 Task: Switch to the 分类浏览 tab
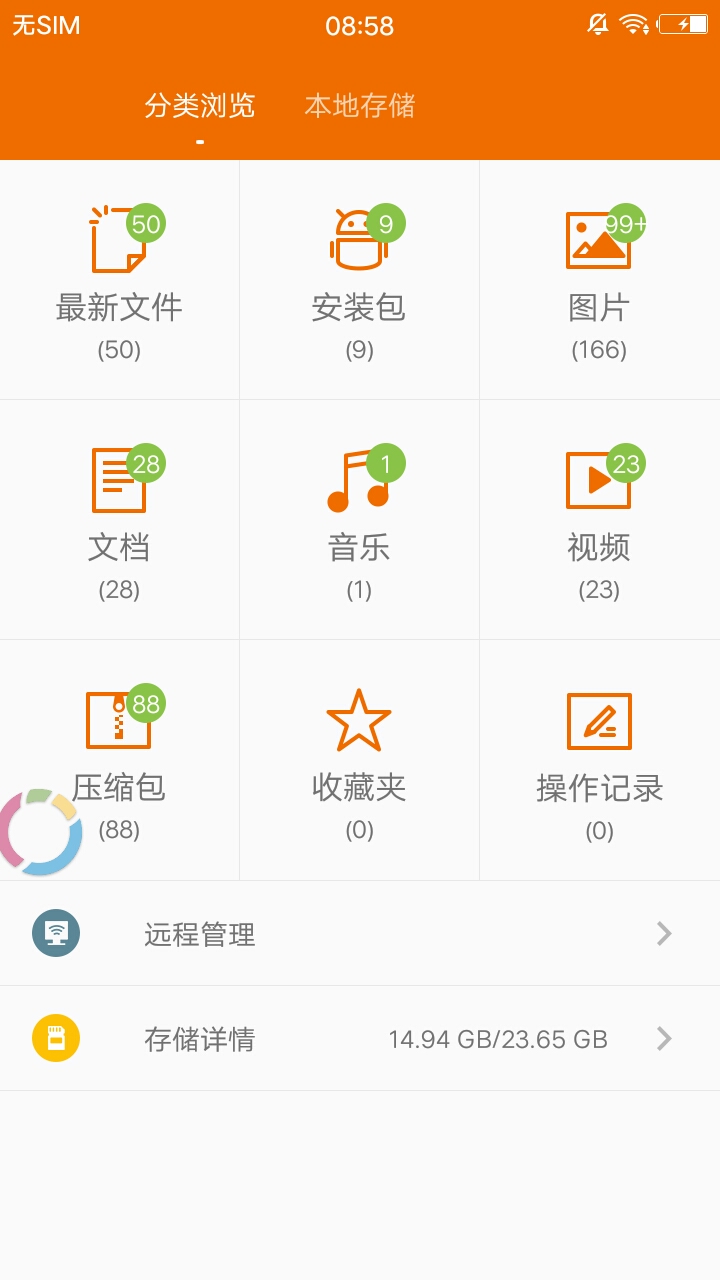(200, 105)
